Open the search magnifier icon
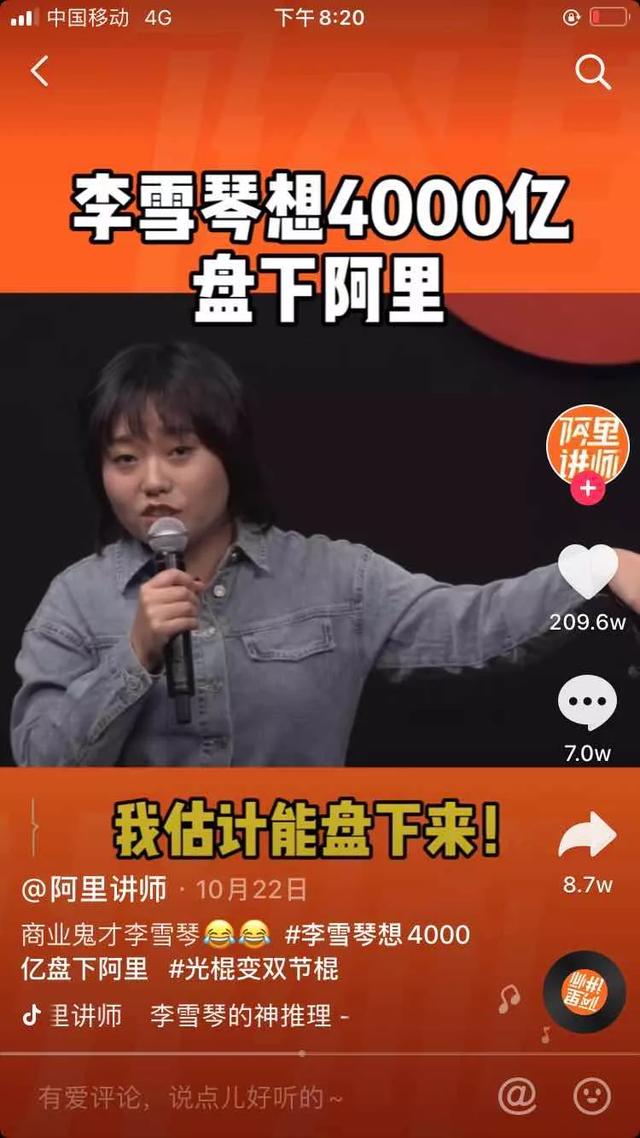 (x=592, y=72)
